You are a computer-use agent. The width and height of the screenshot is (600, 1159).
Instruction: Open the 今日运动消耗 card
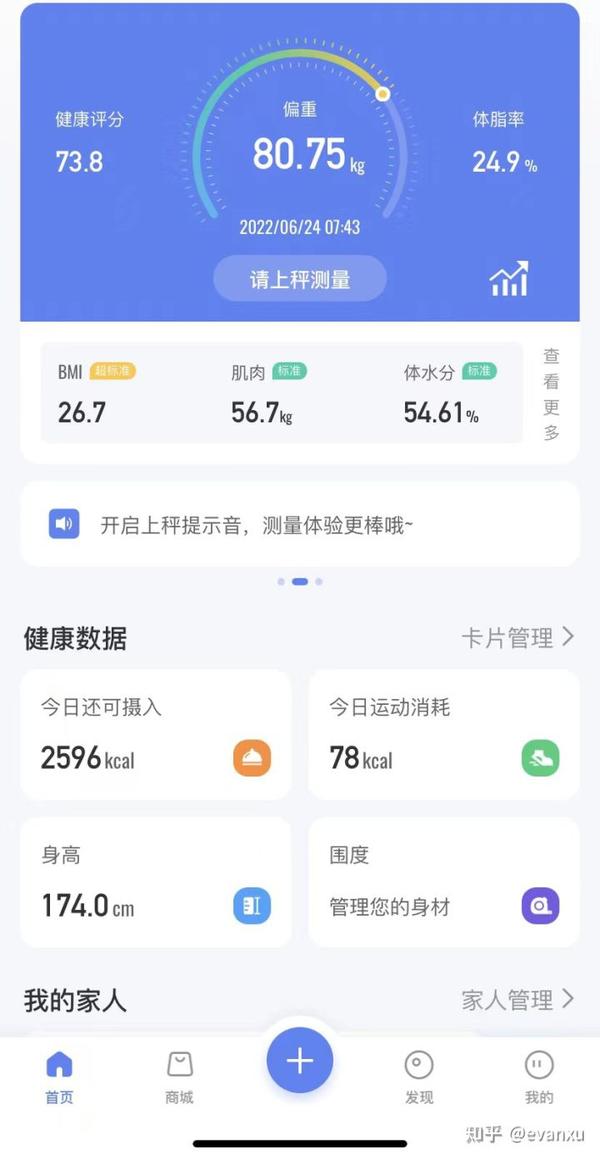tap(443, 735)
